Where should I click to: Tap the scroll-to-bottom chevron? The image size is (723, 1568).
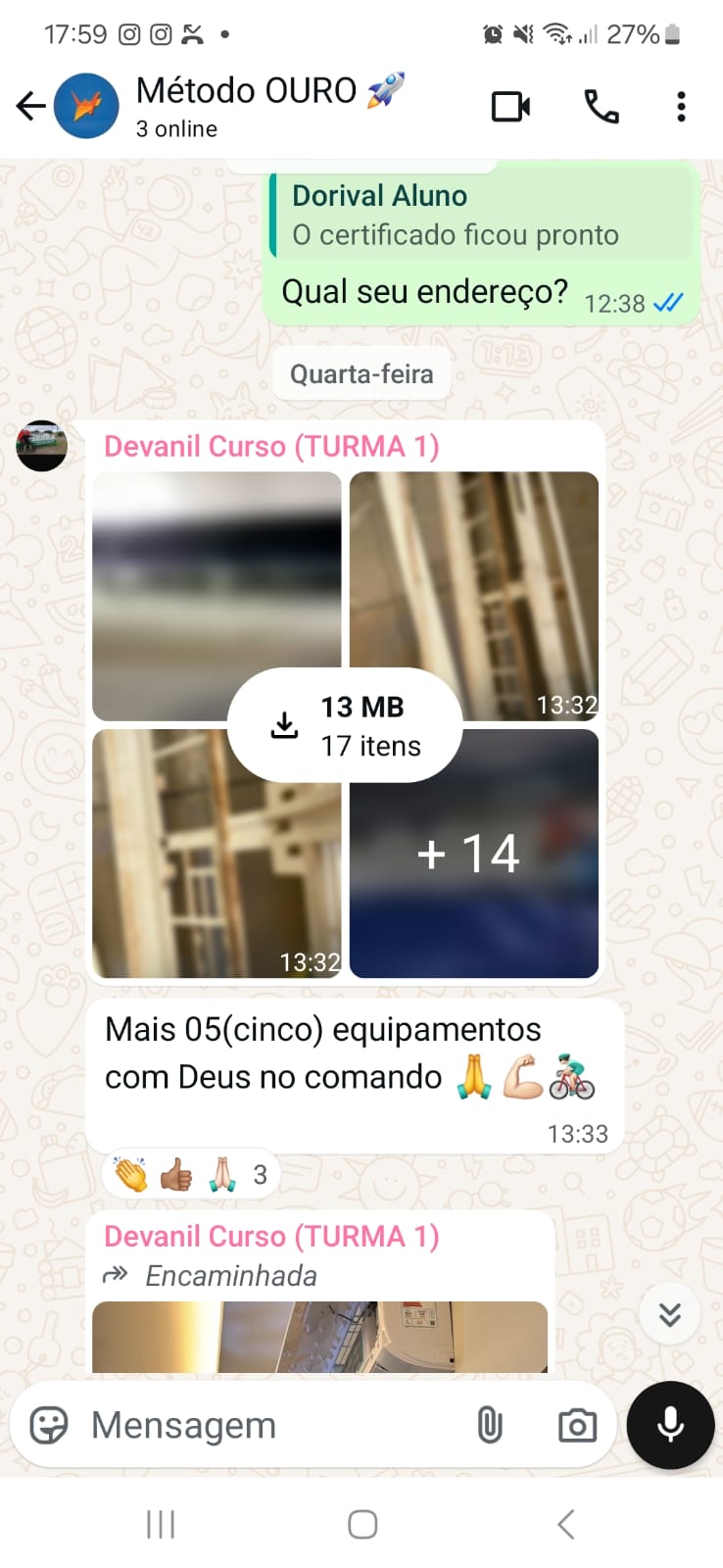coord(669,1314)
